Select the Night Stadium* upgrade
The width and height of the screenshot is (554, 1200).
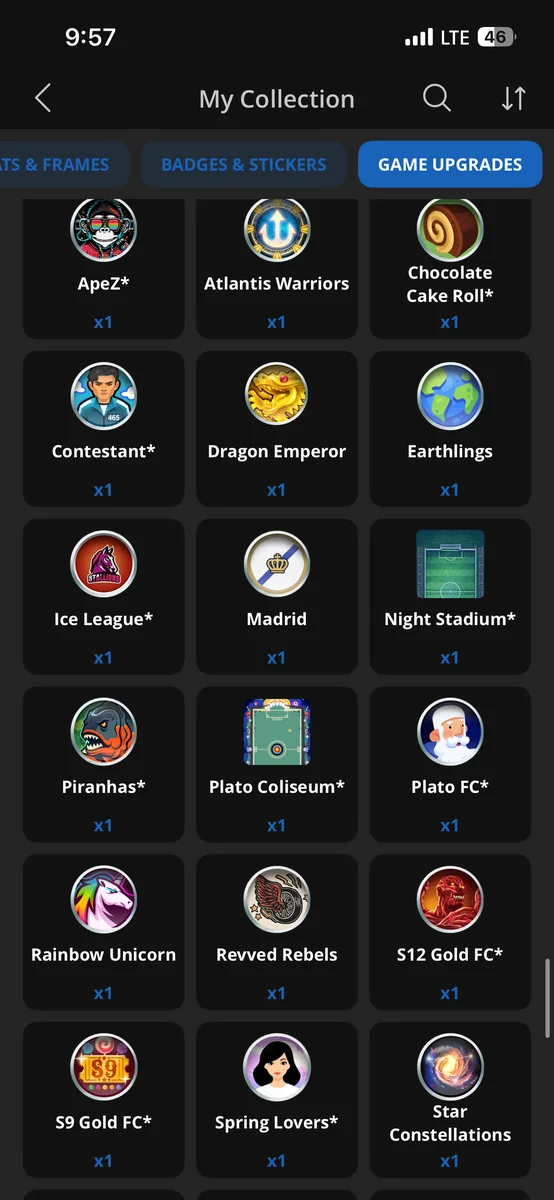pyautogui.click(x=450, y=597)
